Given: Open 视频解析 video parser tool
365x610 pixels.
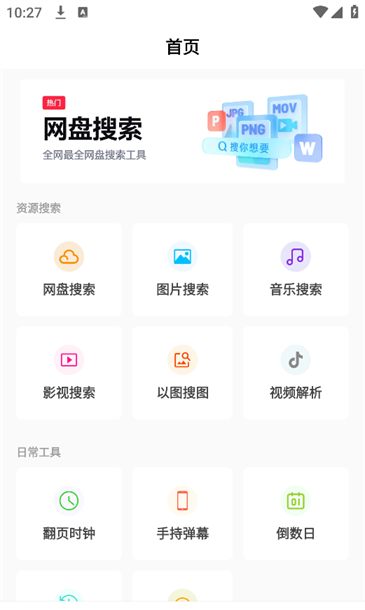Looking at the screenshot, I should [x=296, y=373].
